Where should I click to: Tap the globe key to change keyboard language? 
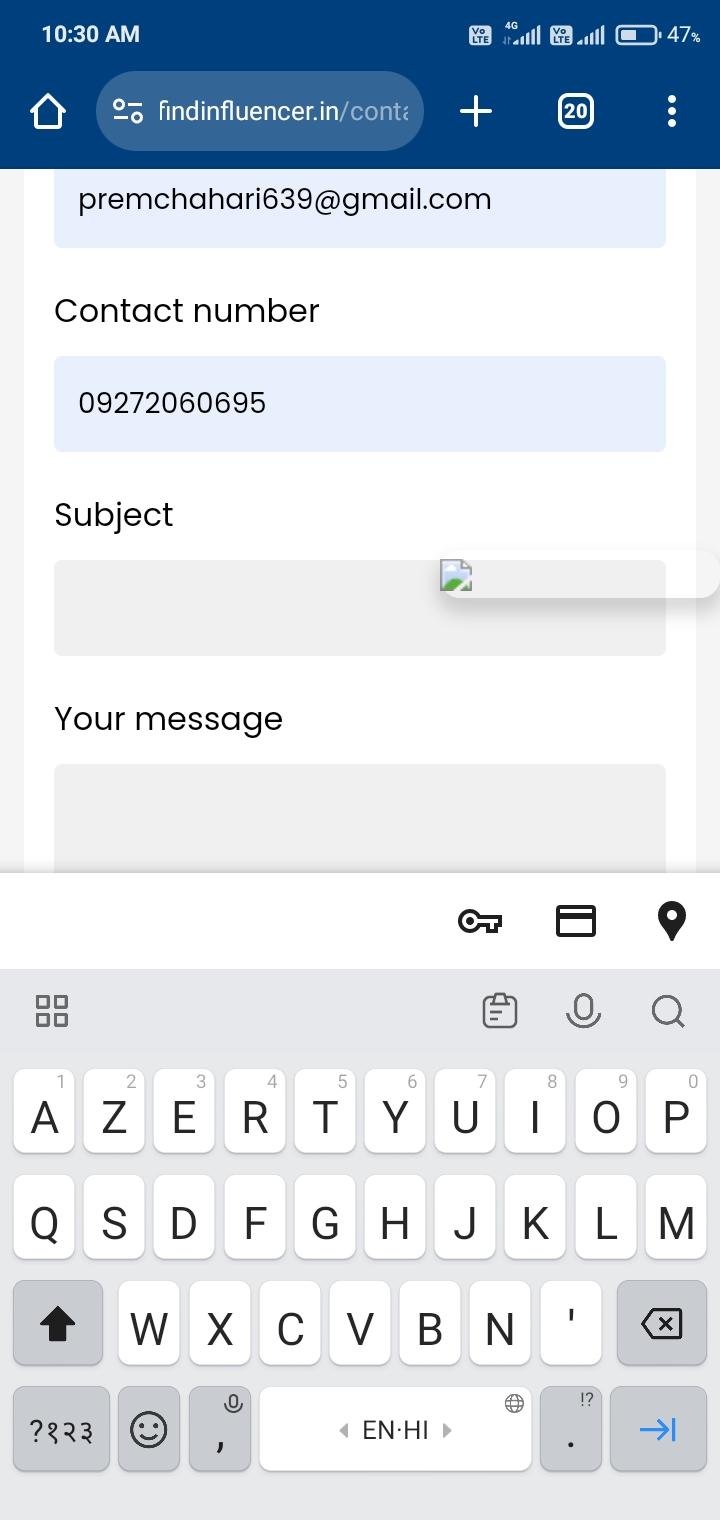[x=513, y=1402]
